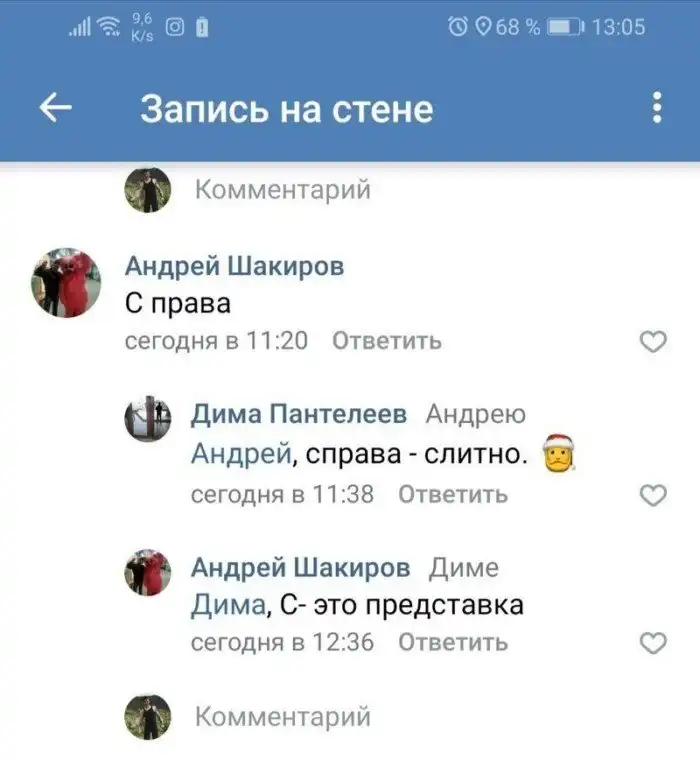Reply to Андрей Шакиров's comment from 11:20
Screen dimensions: 700x760
tap(386, 341)
